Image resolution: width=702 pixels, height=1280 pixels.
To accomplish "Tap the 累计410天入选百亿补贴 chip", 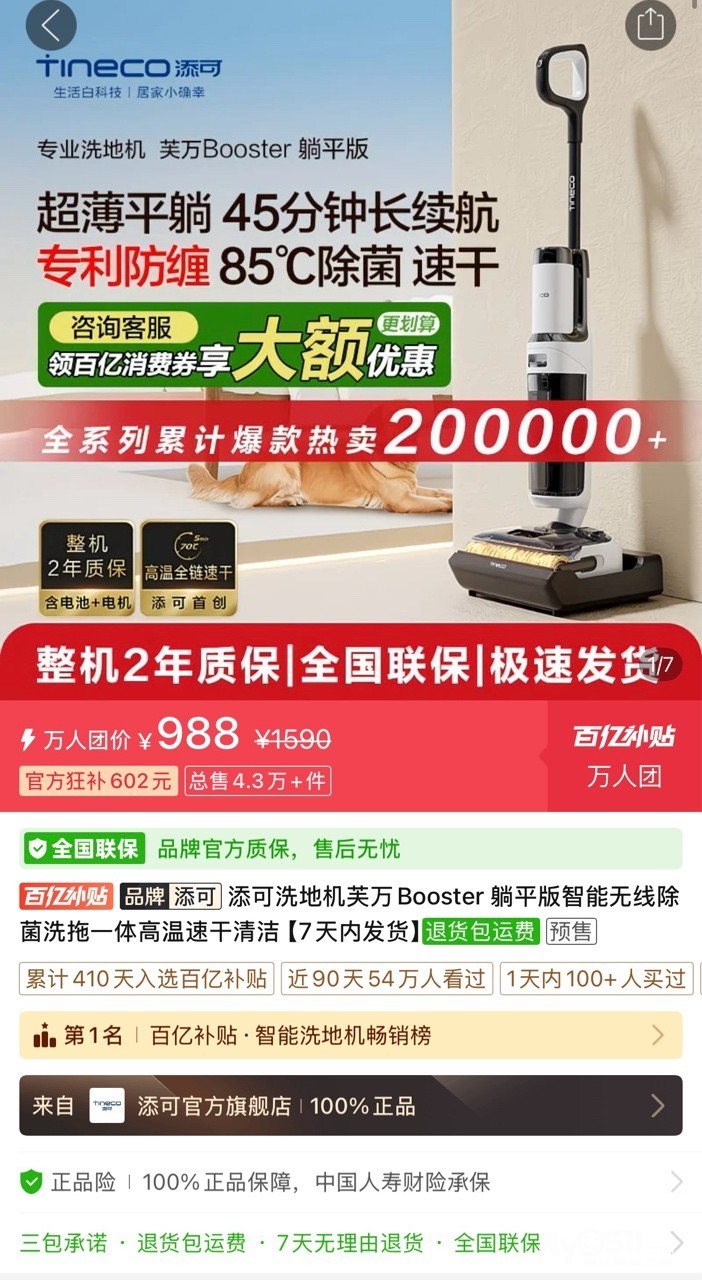I will click(x=146, y=978).
